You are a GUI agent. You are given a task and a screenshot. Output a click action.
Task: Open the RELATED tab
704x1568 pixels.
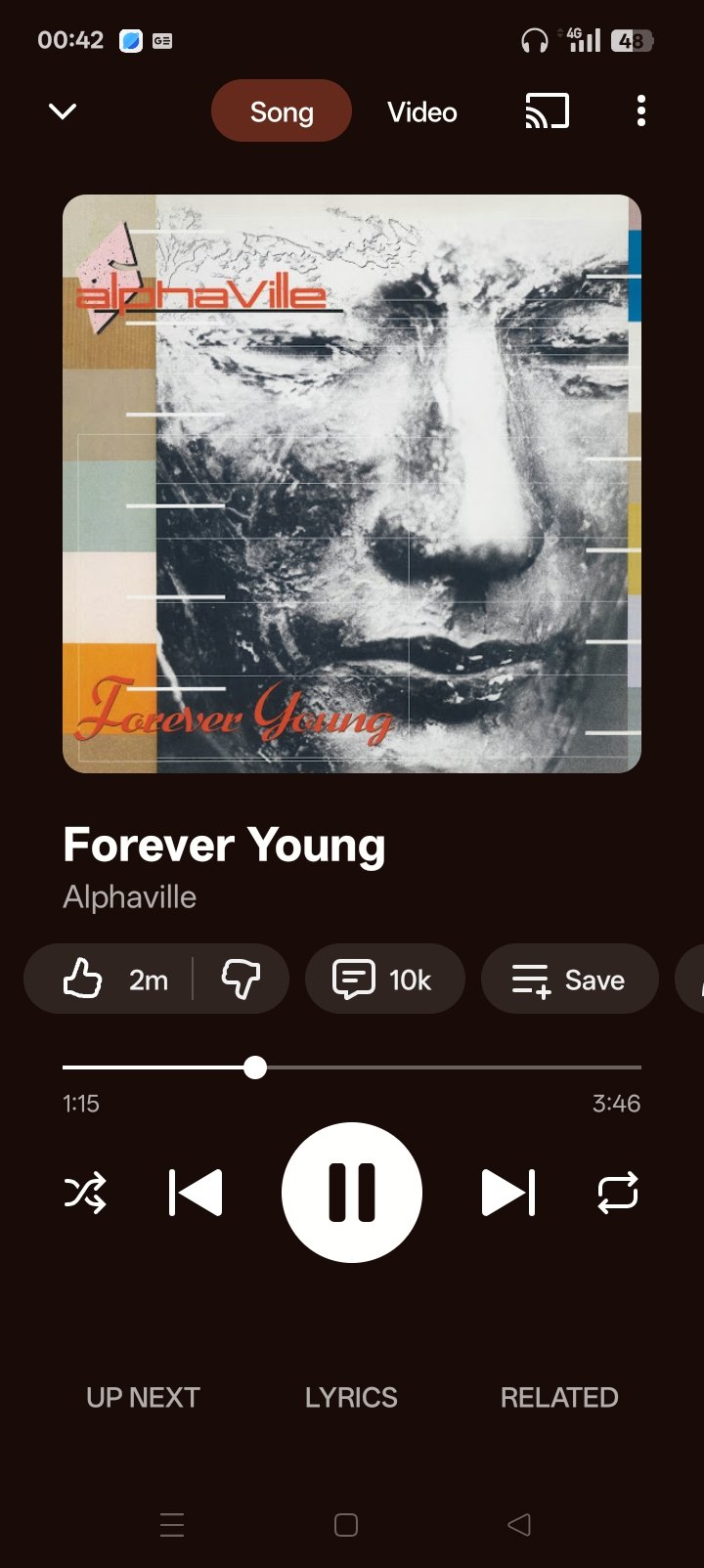pyautogui.click(x=559, y=1398)
